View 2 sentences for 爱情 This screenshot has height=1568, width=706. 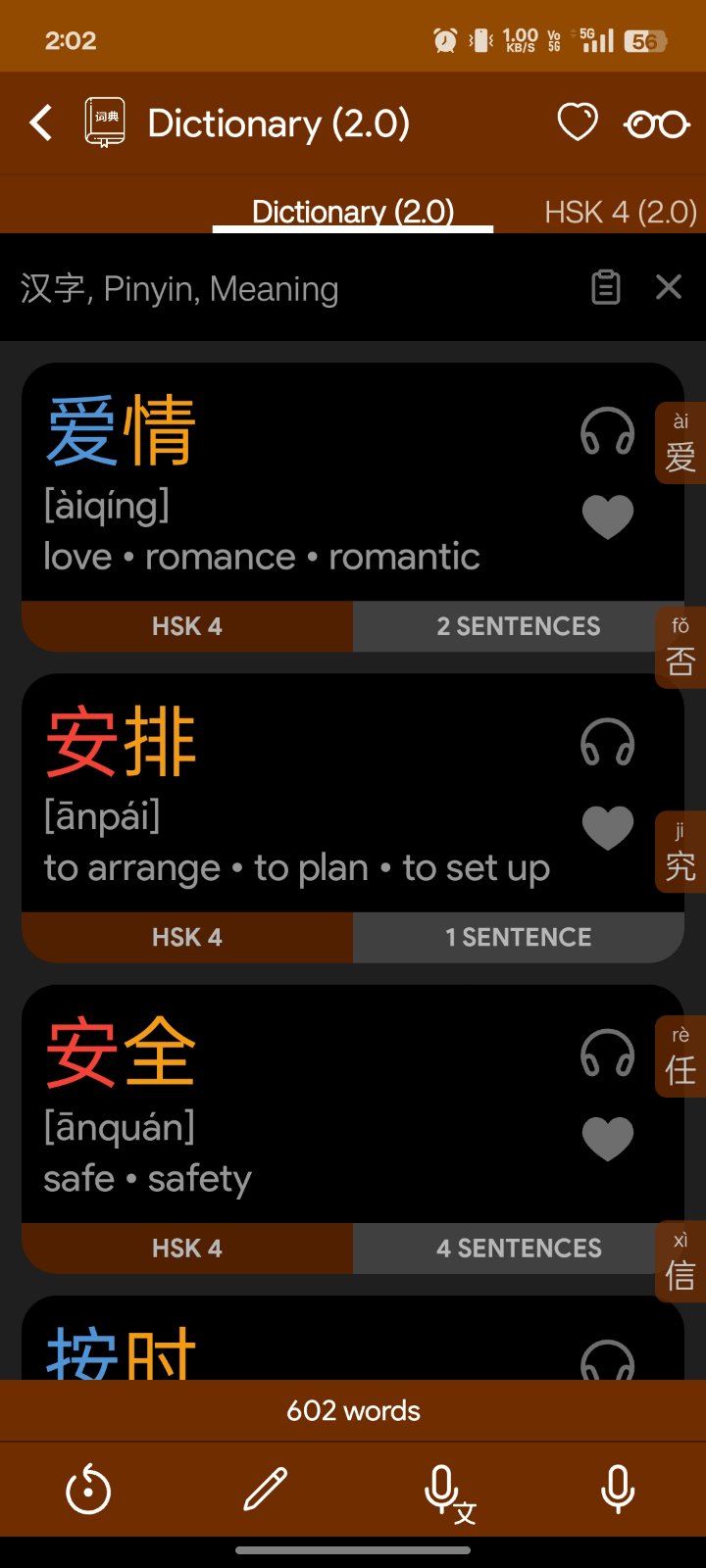tap(518, 626)
